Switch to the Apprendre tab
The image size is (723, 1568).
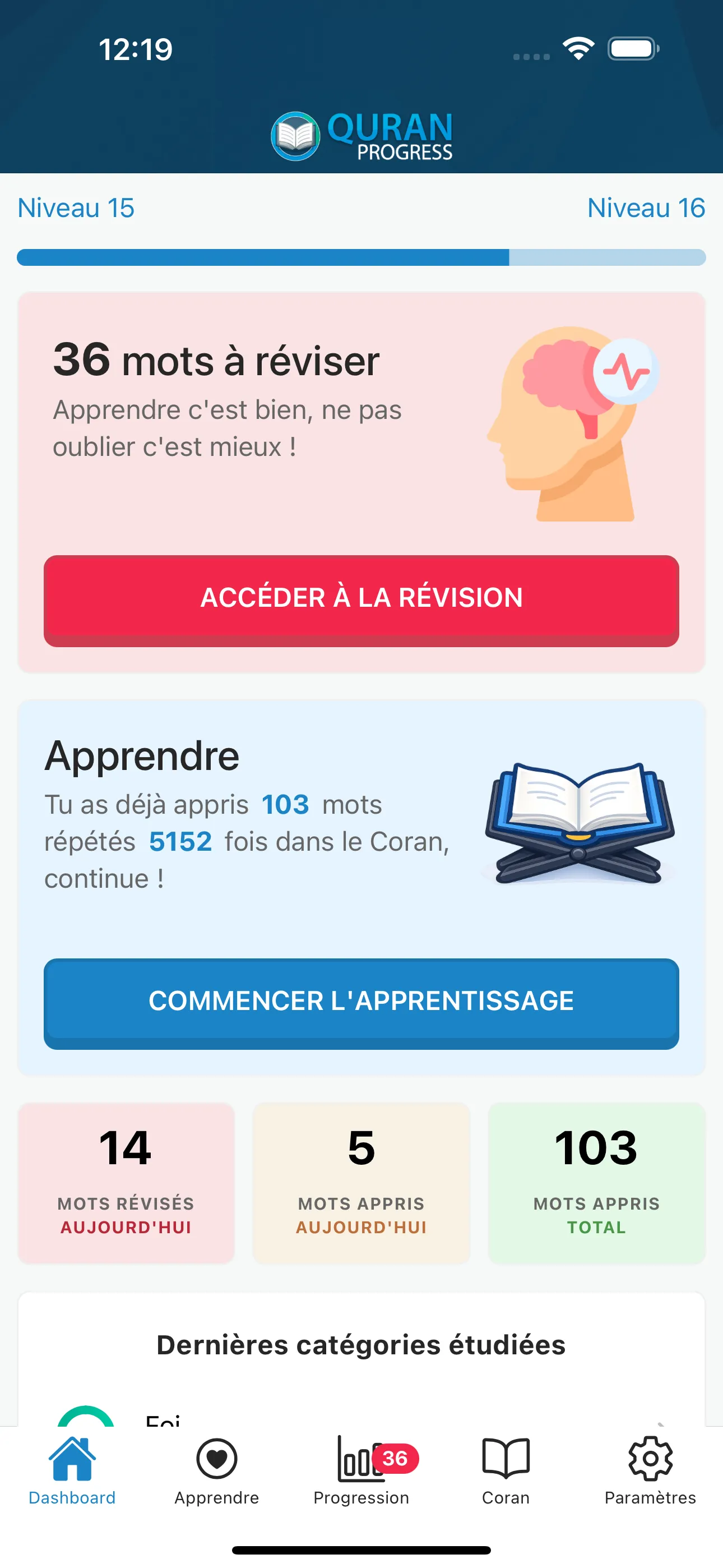(x=217, y=1469)
